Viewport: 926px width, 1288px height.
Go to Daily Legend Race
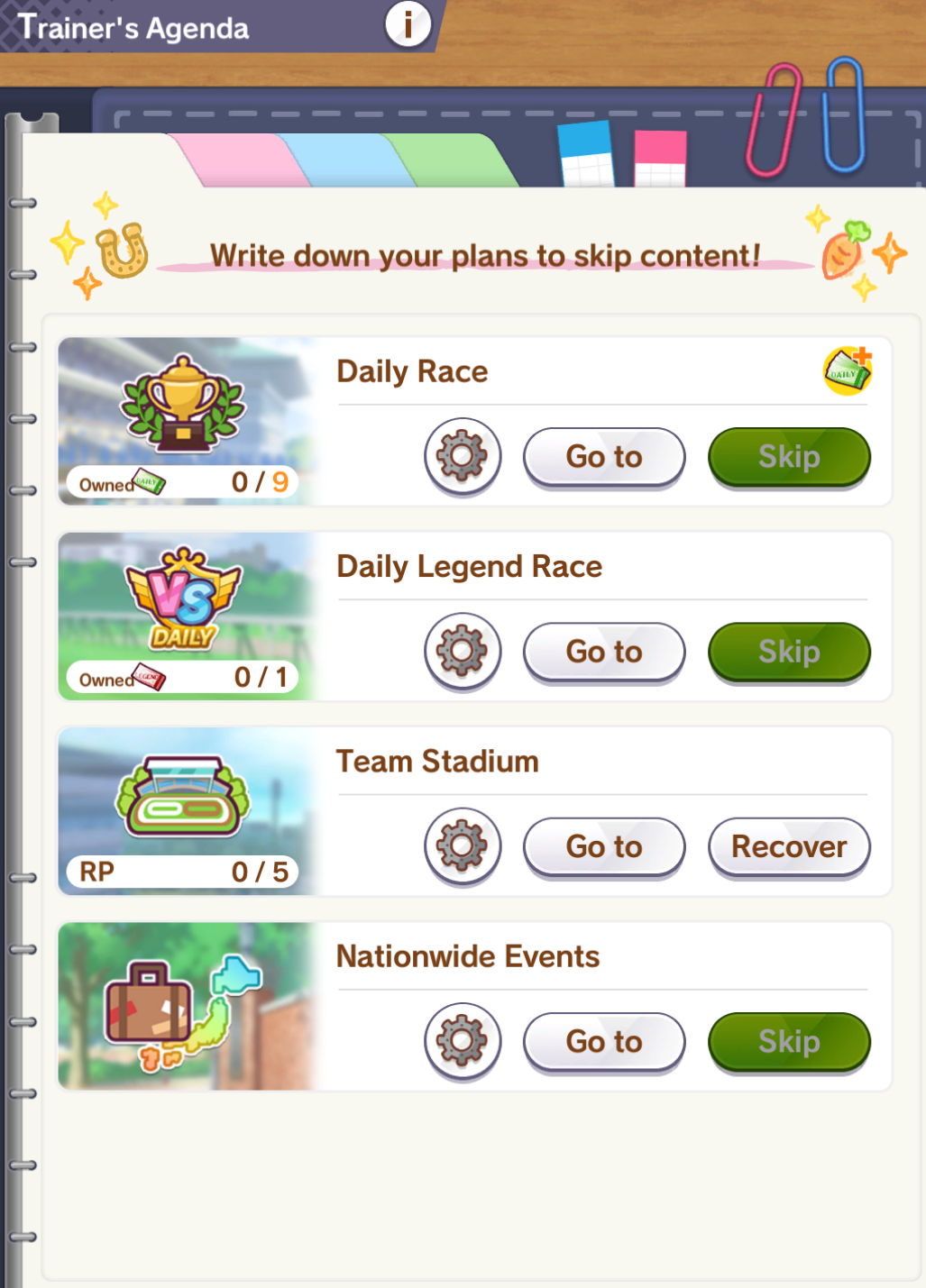point(604,652)
